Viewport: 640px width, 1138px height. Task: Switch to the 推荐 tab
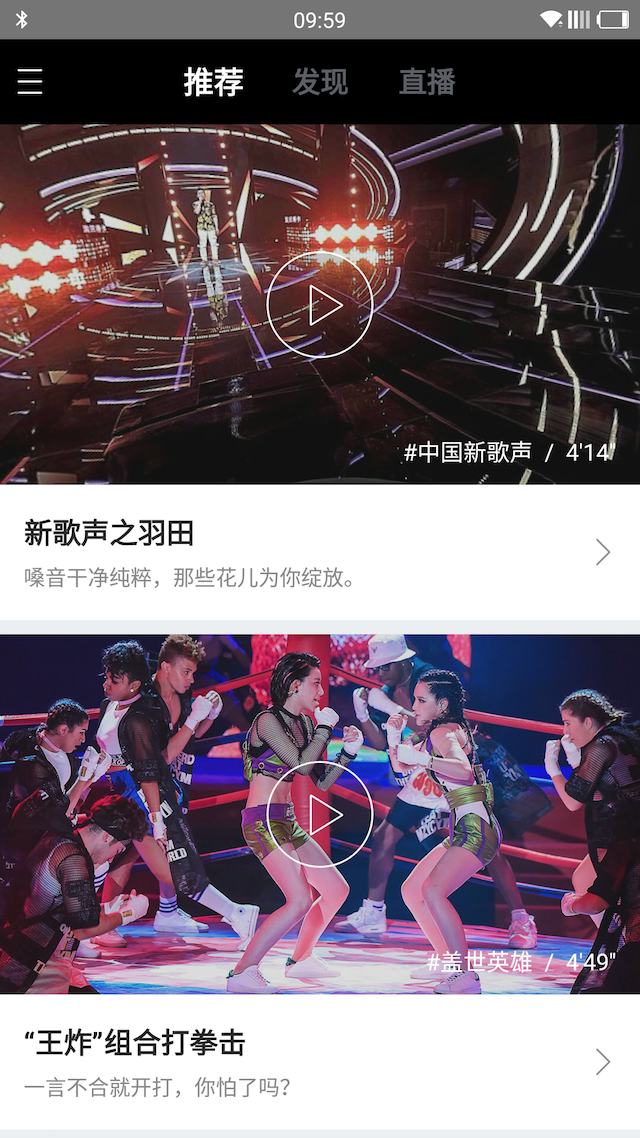click(x=213, y=82)
